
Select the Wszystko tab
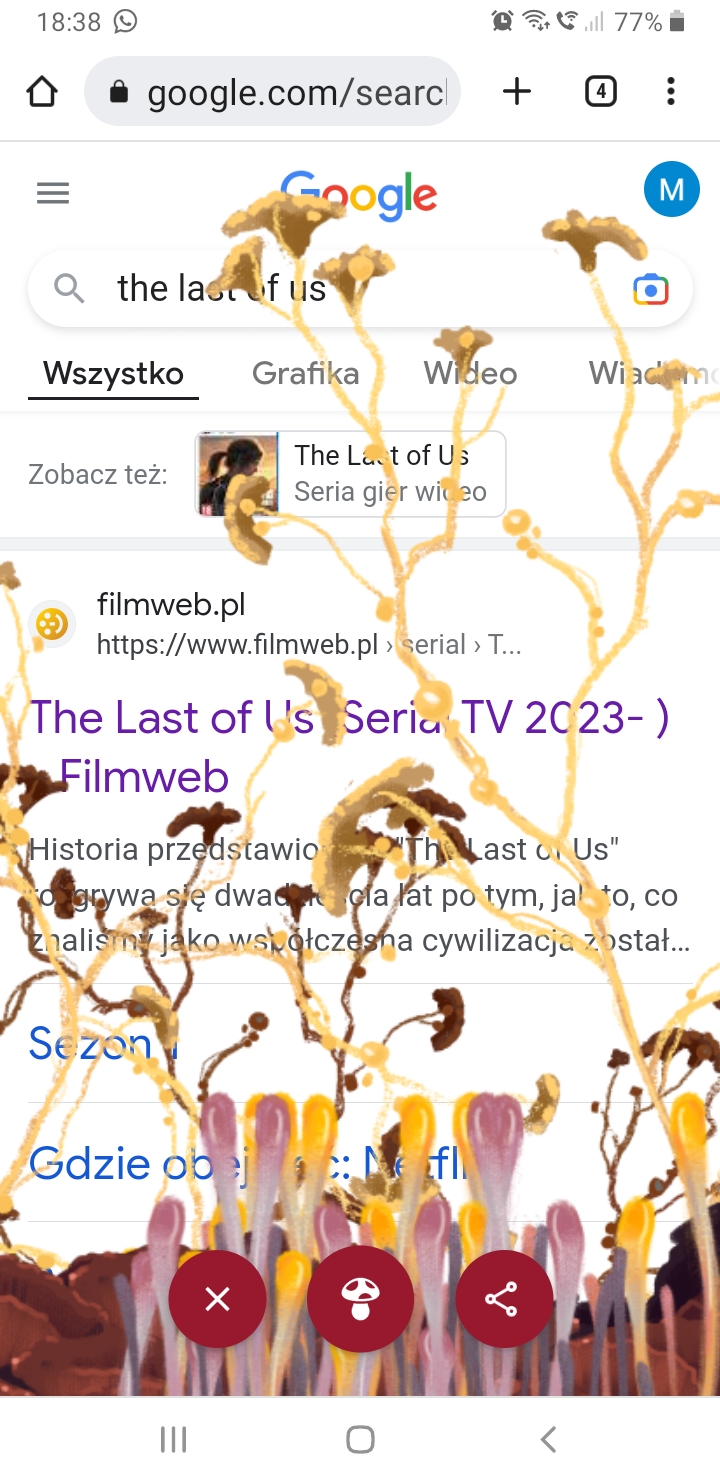(113, 374)
